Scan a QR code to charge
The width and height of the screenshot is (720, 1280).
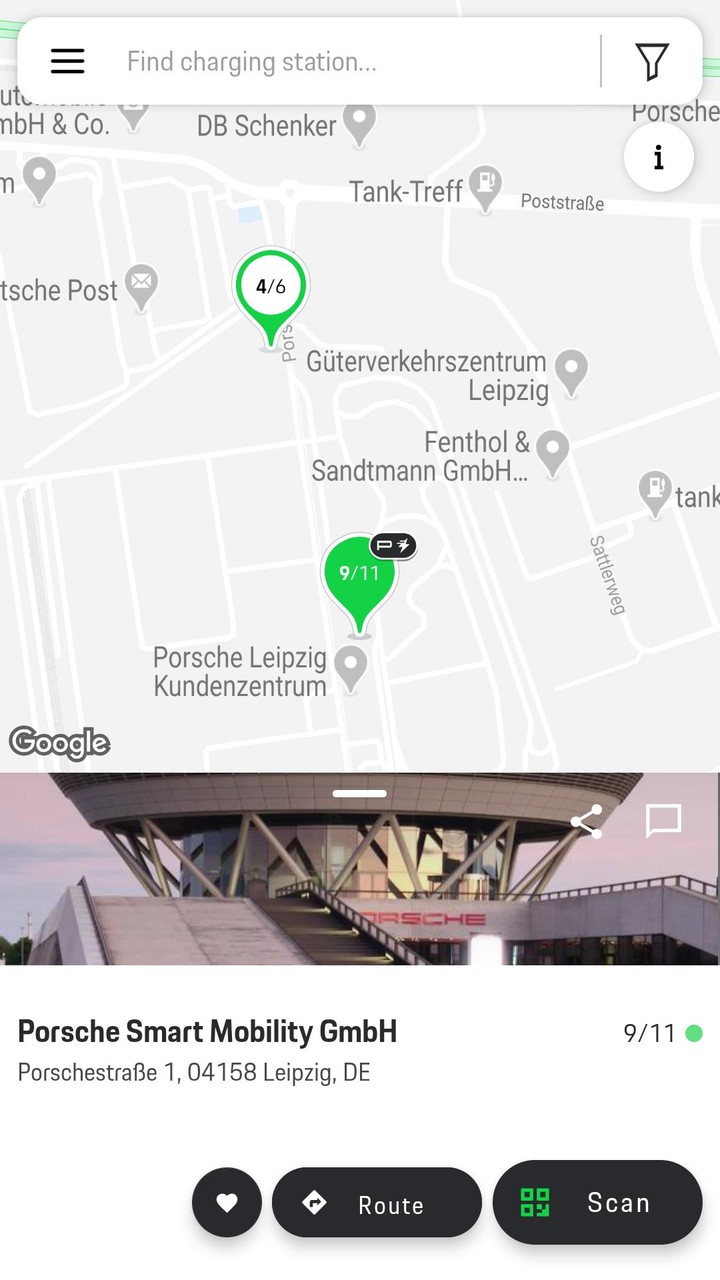(598, 1202)
